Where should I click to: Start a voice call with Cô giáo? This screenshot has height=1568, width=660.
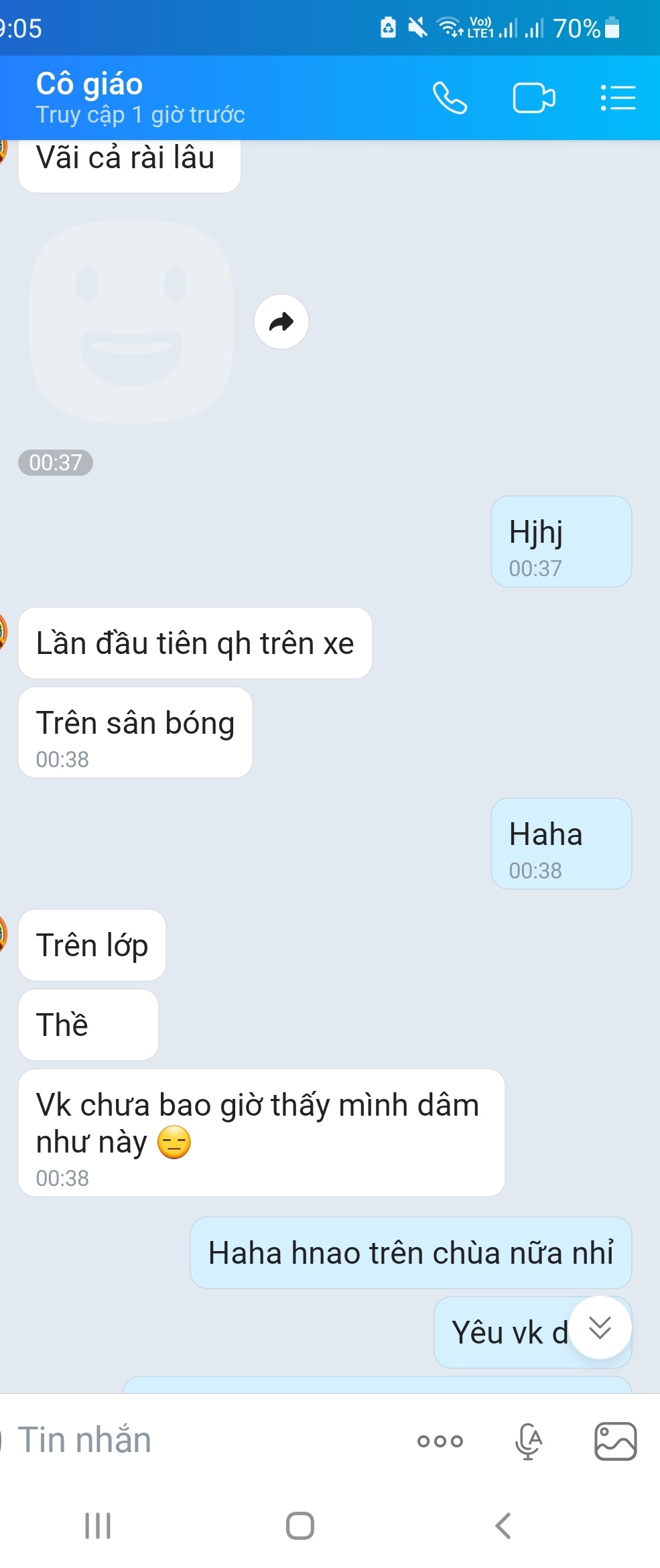450,98
